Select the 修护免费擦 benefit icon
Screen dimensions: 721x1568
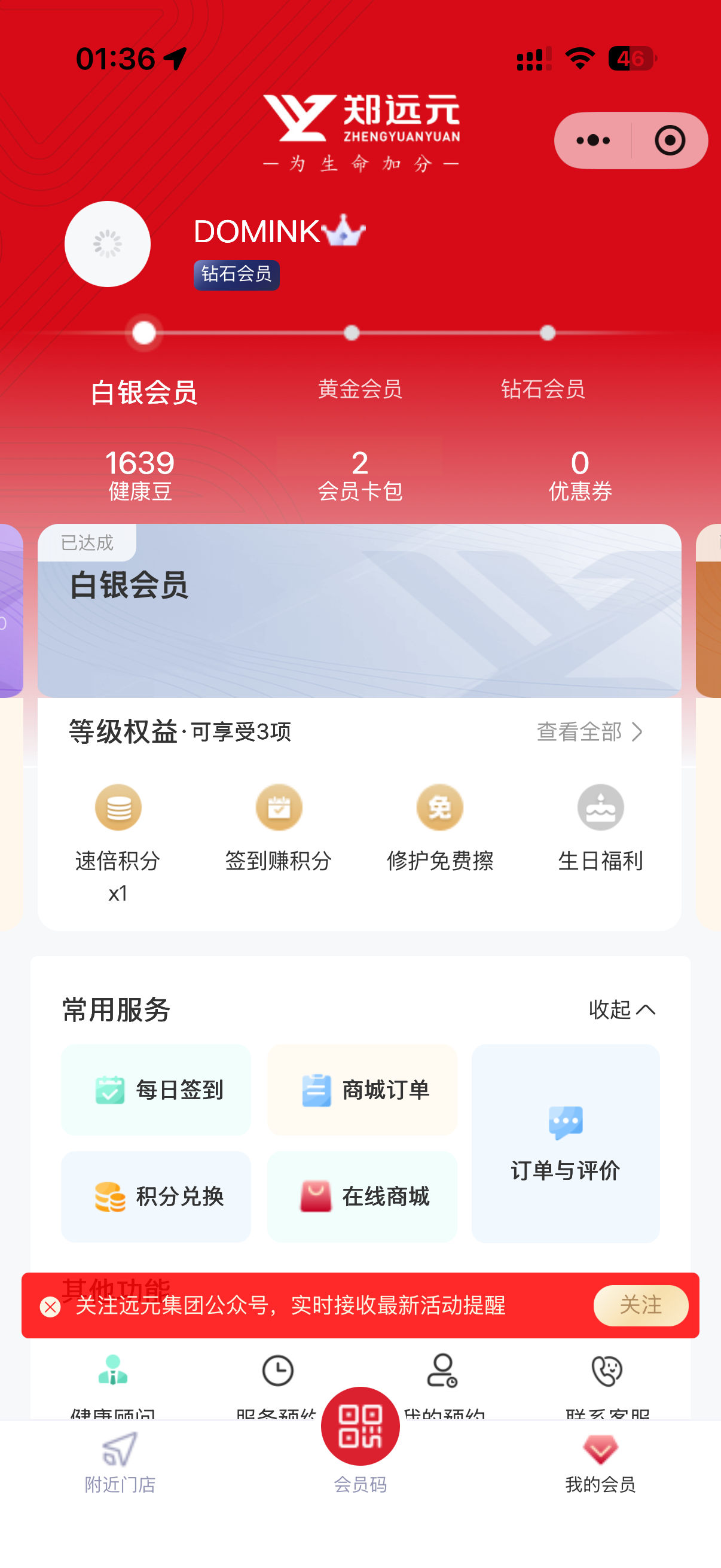(439, 825)
